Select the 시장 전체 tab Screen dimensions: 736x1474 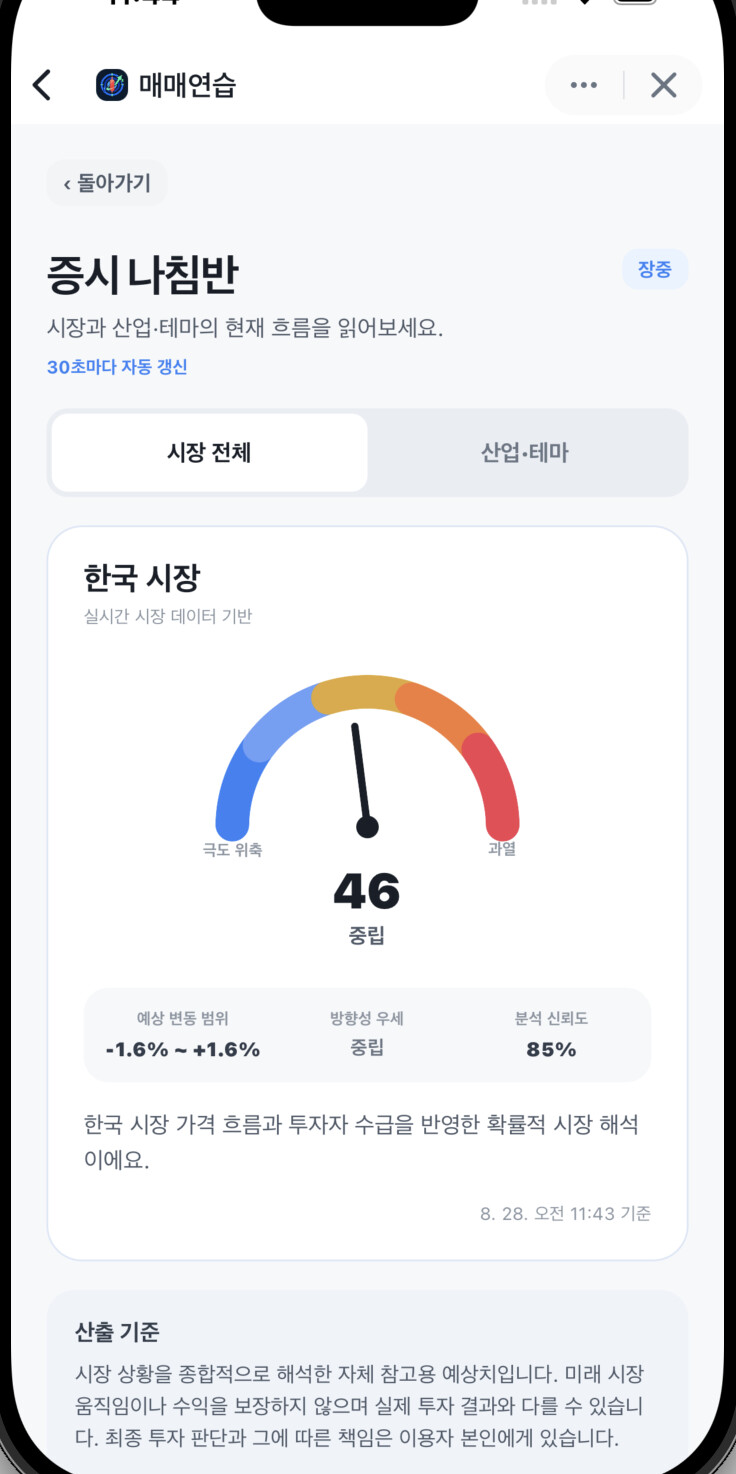tap(209, 453)
